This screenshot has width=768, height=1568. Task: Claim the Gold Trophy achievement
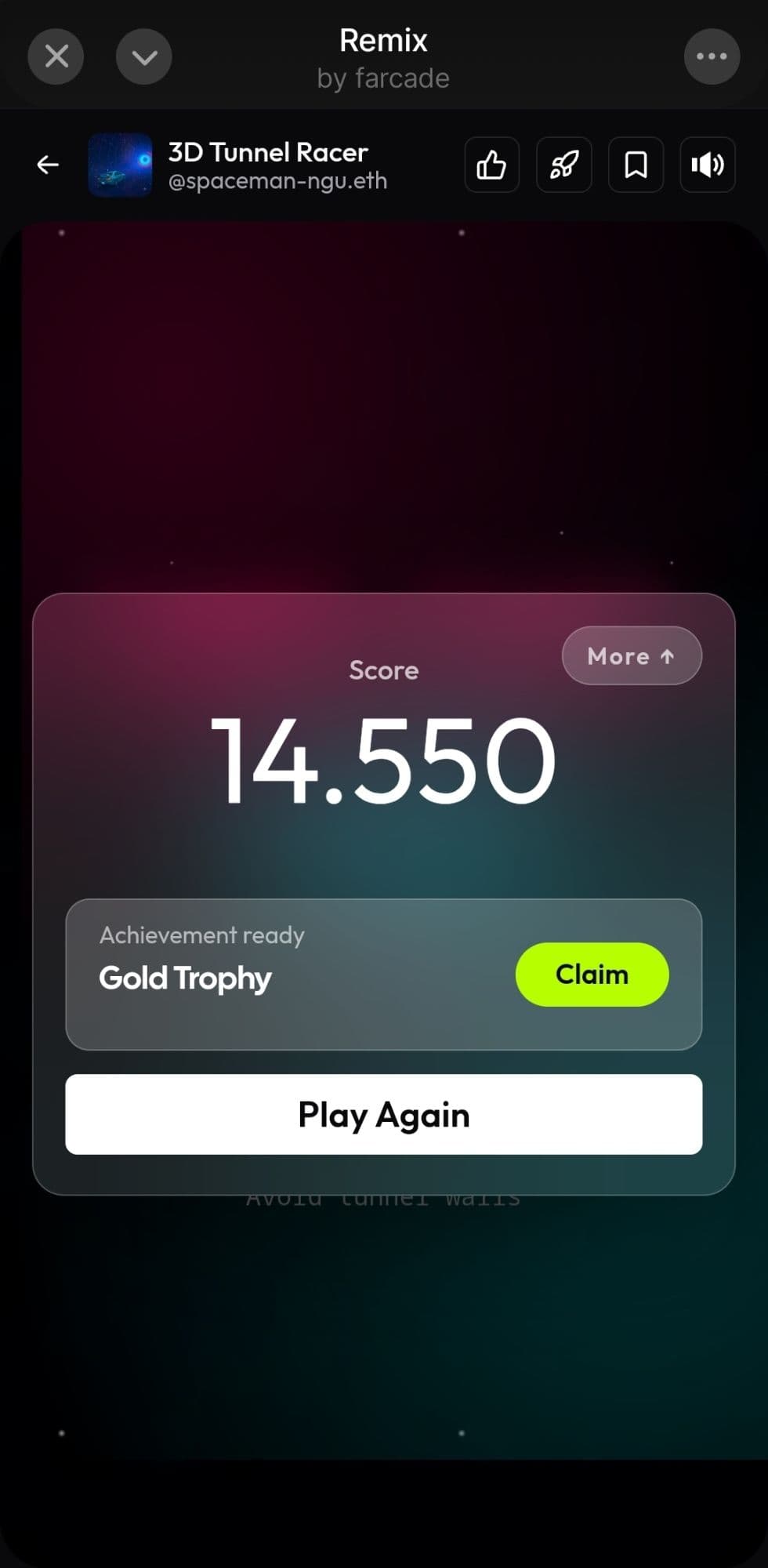592,975
